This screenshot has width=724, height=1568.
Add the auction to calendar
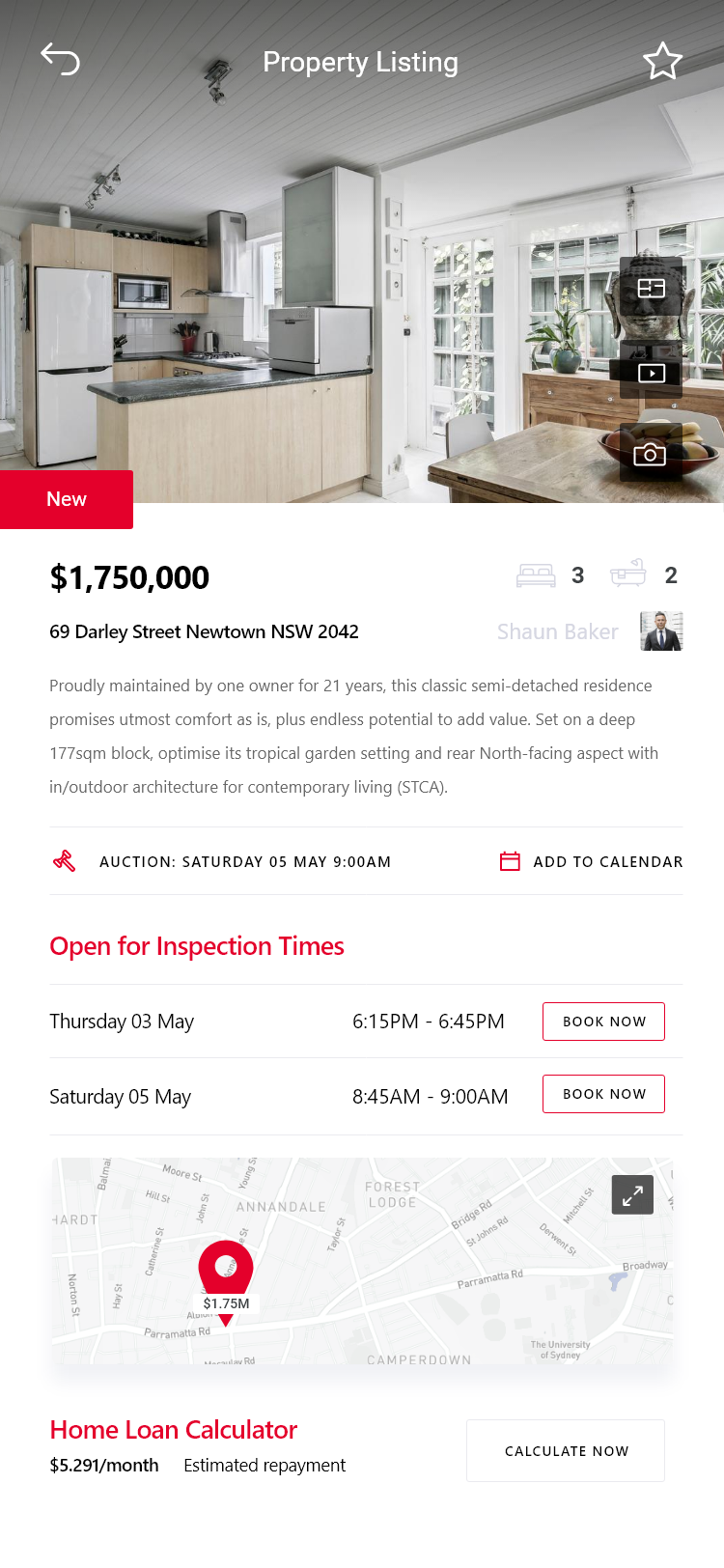click(x=591, y=861)
